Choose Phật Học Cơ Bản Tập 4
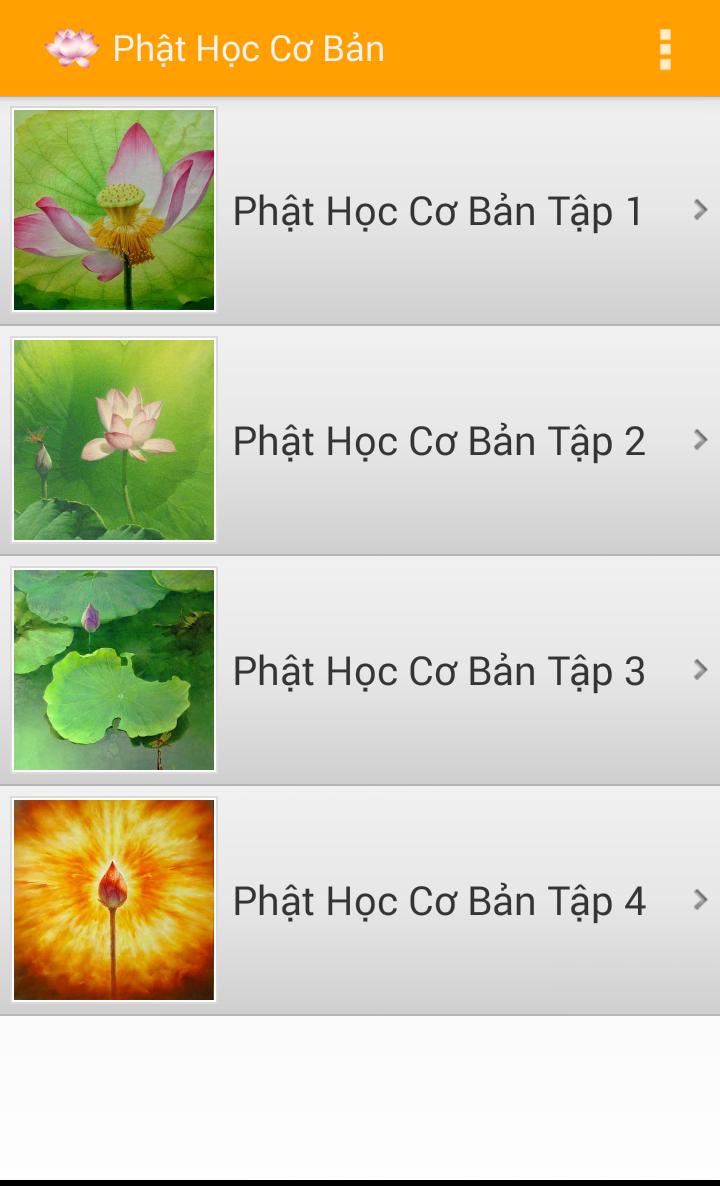Image resolution: width=720 pixels, height=1186 pixels. pyautogui.click(x=438, y=901)
